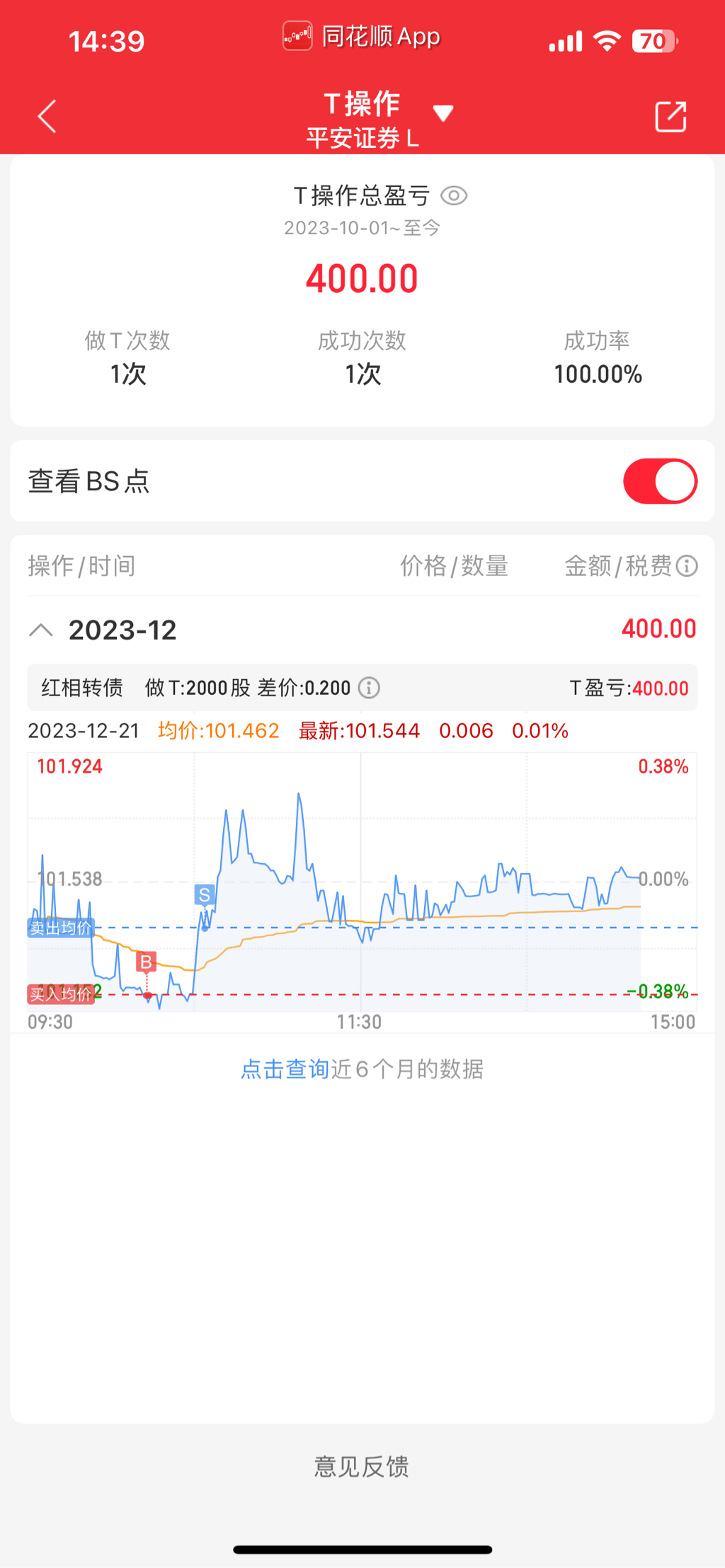Viewport: 725px width, 1568px height.
Task: Share the T操作 page
Action: pyautogui.click(x=670, y=117)
